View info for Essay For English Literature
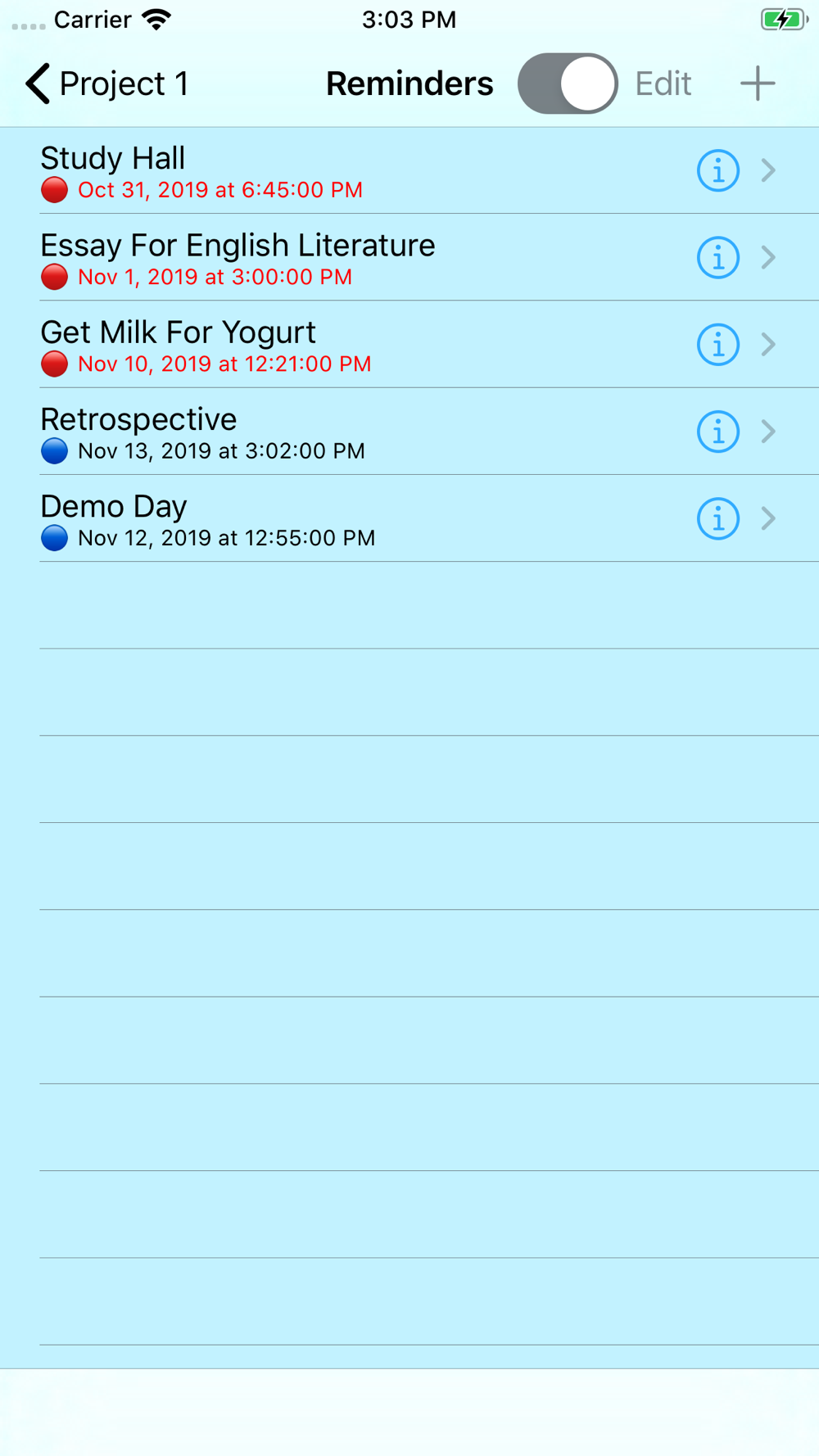The height and width of the screenshot is (1456, 819). (718, 257)
